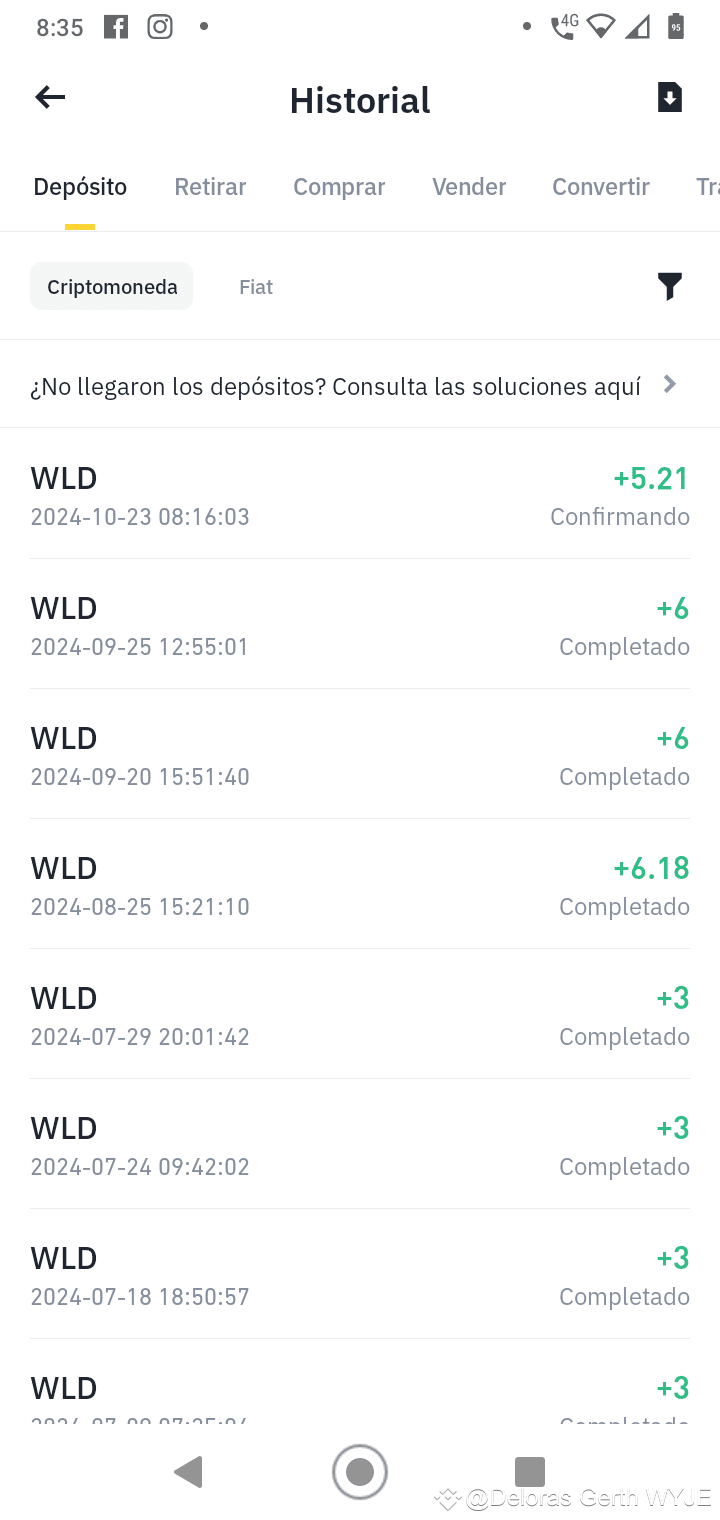Show the Depósito tab
This screenshot has height=1520, width=720.
tap(80, 187)
